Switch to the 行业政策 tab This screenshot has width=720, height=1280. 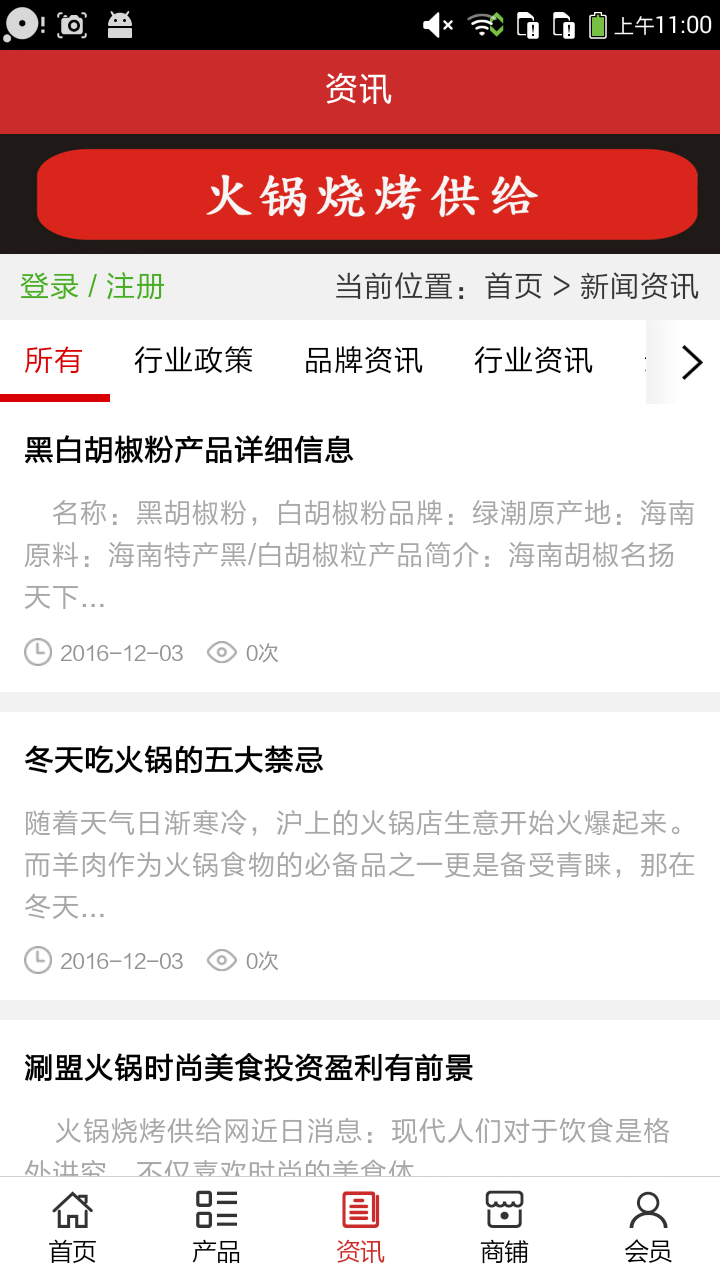pyautogui.click(x=194, y=361)
